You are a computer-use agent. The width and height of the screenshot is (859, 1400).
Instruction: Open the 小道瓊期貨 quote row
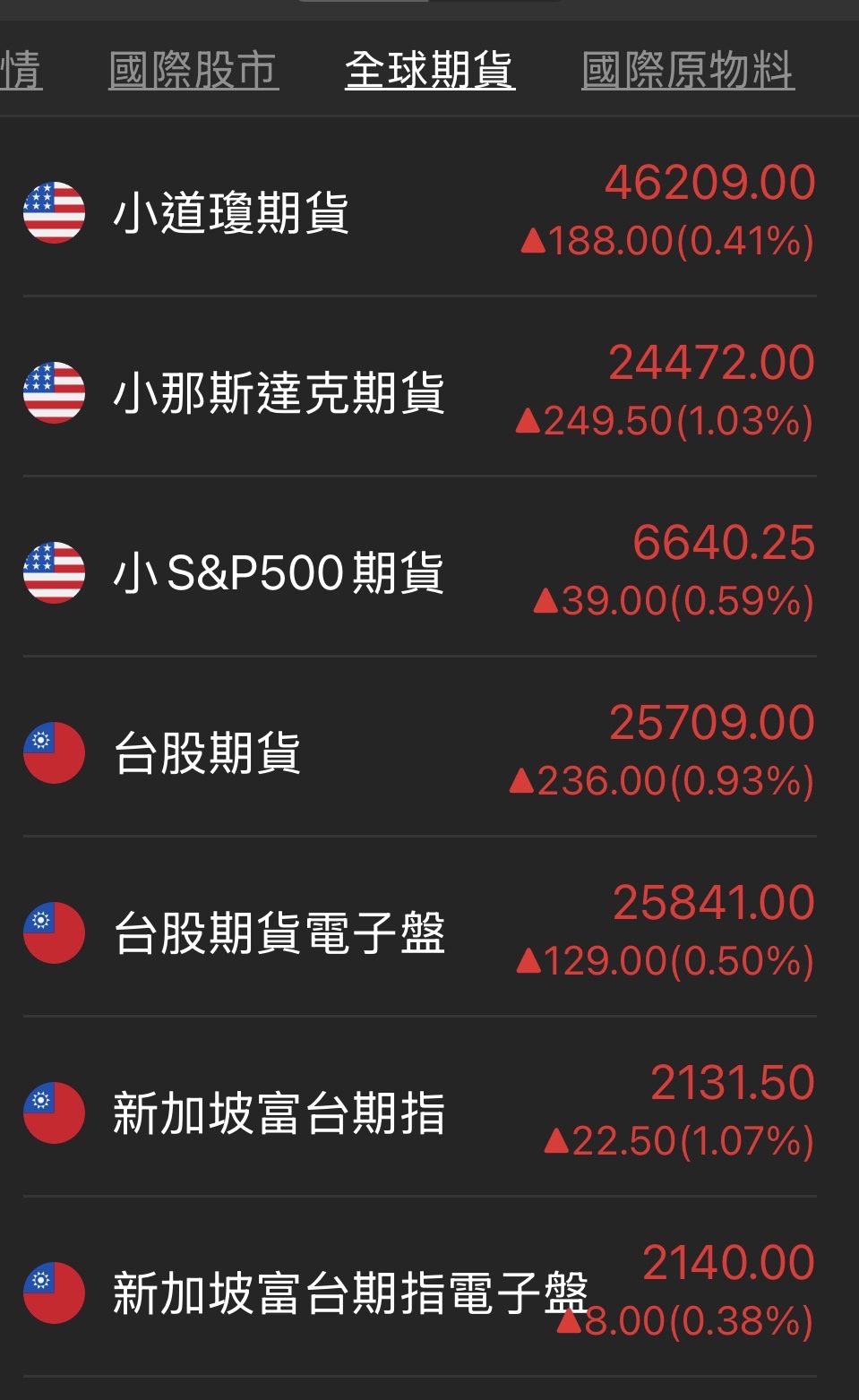419,212
